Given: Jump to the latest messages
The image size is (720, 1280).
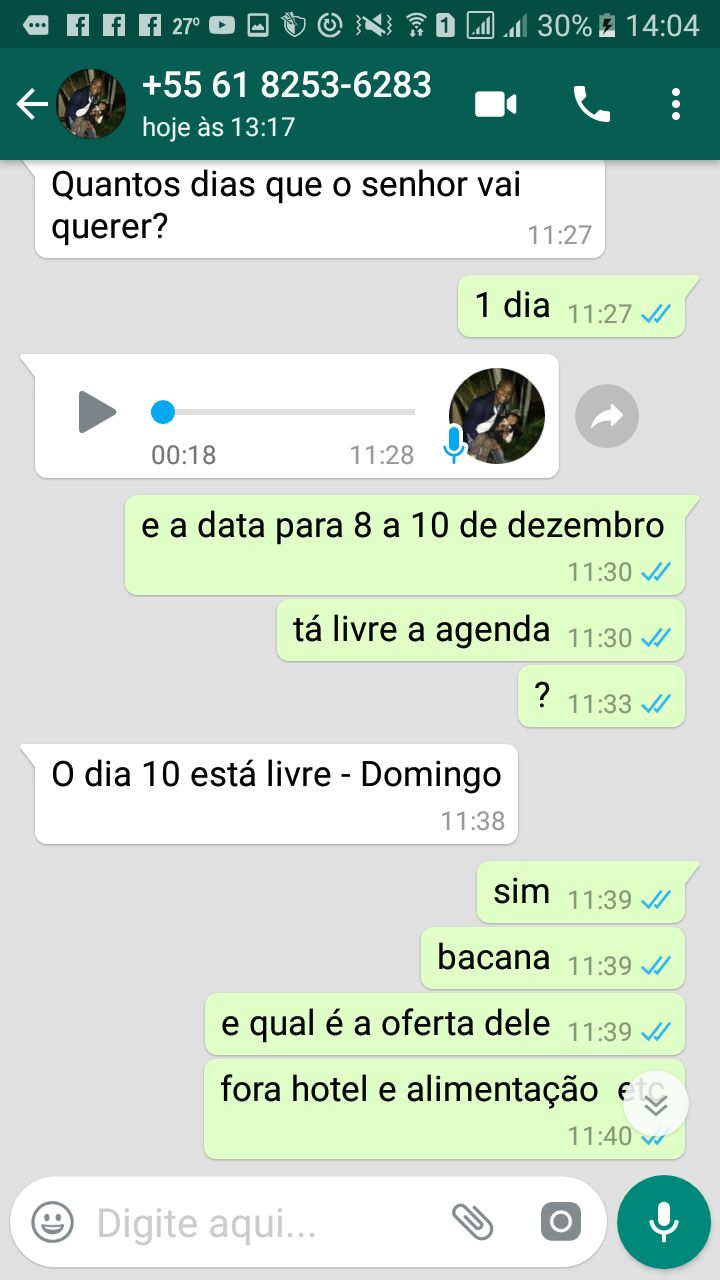Looking at the screenshot, I should pos(656,1105).
